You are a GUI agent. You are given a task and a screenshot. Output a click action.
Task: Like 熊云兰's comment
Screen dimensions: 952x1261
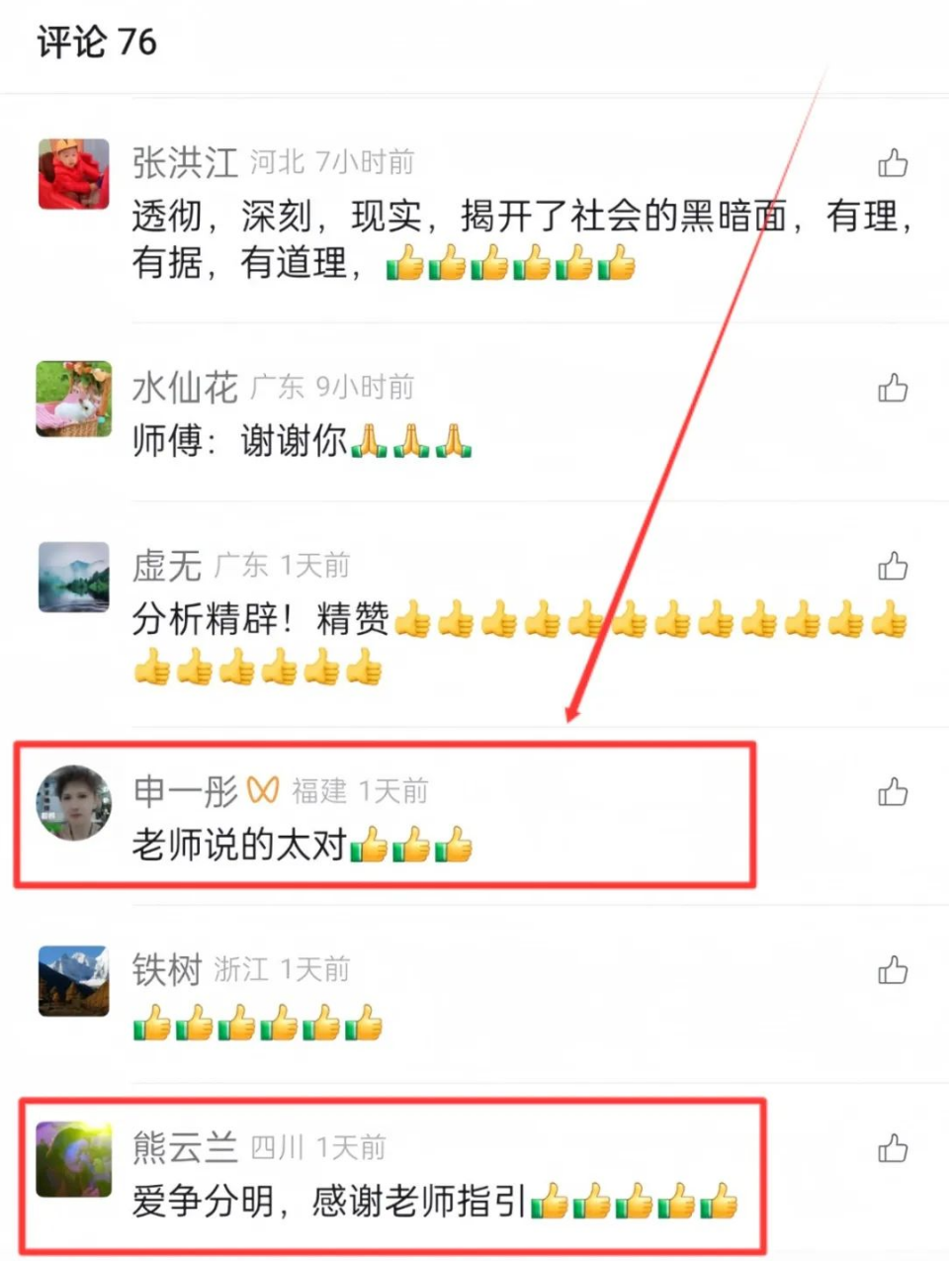(x=892, y=1148)
